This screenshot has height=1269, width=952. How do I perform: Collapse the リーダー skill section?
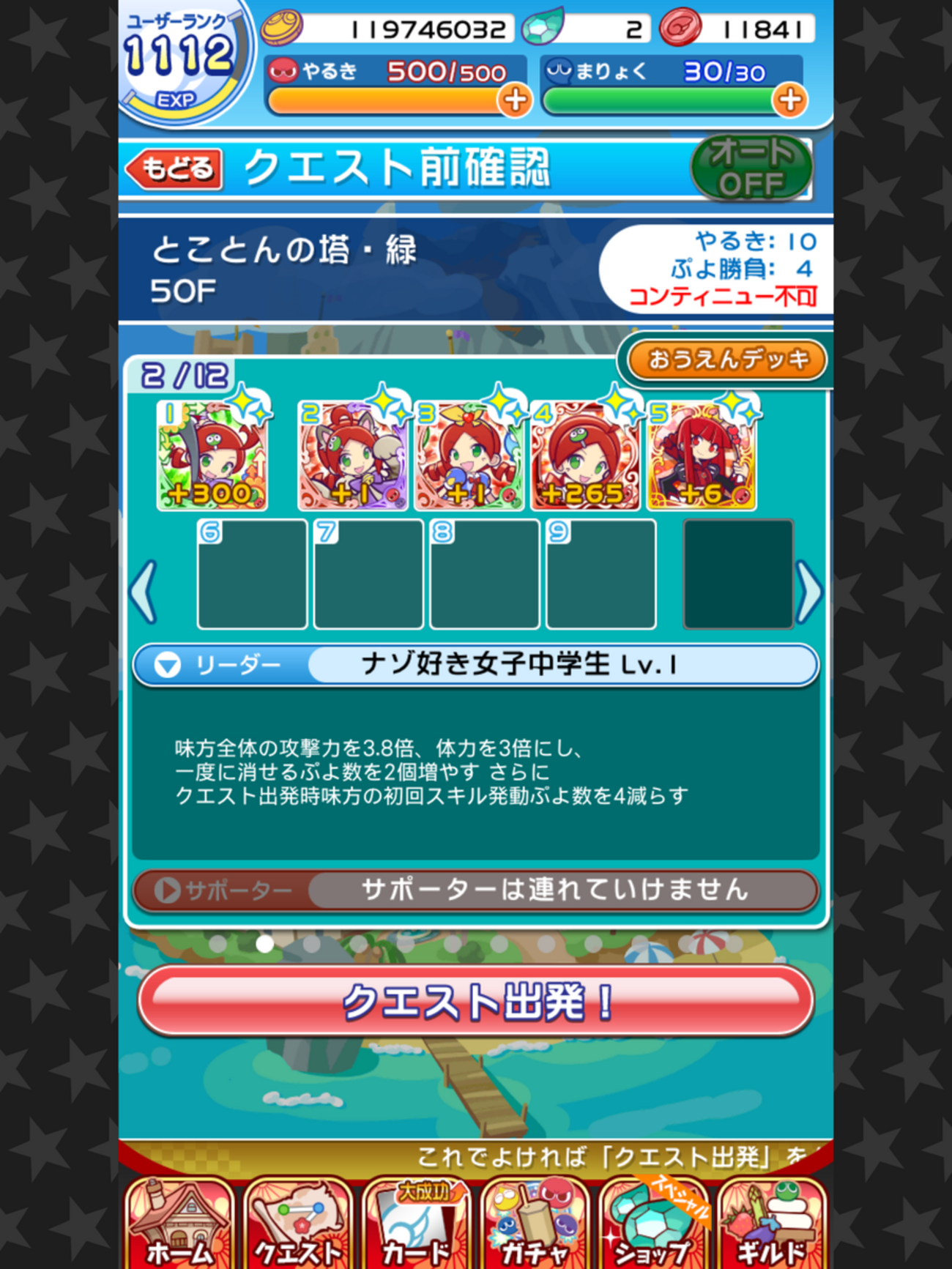click(168, 665)
